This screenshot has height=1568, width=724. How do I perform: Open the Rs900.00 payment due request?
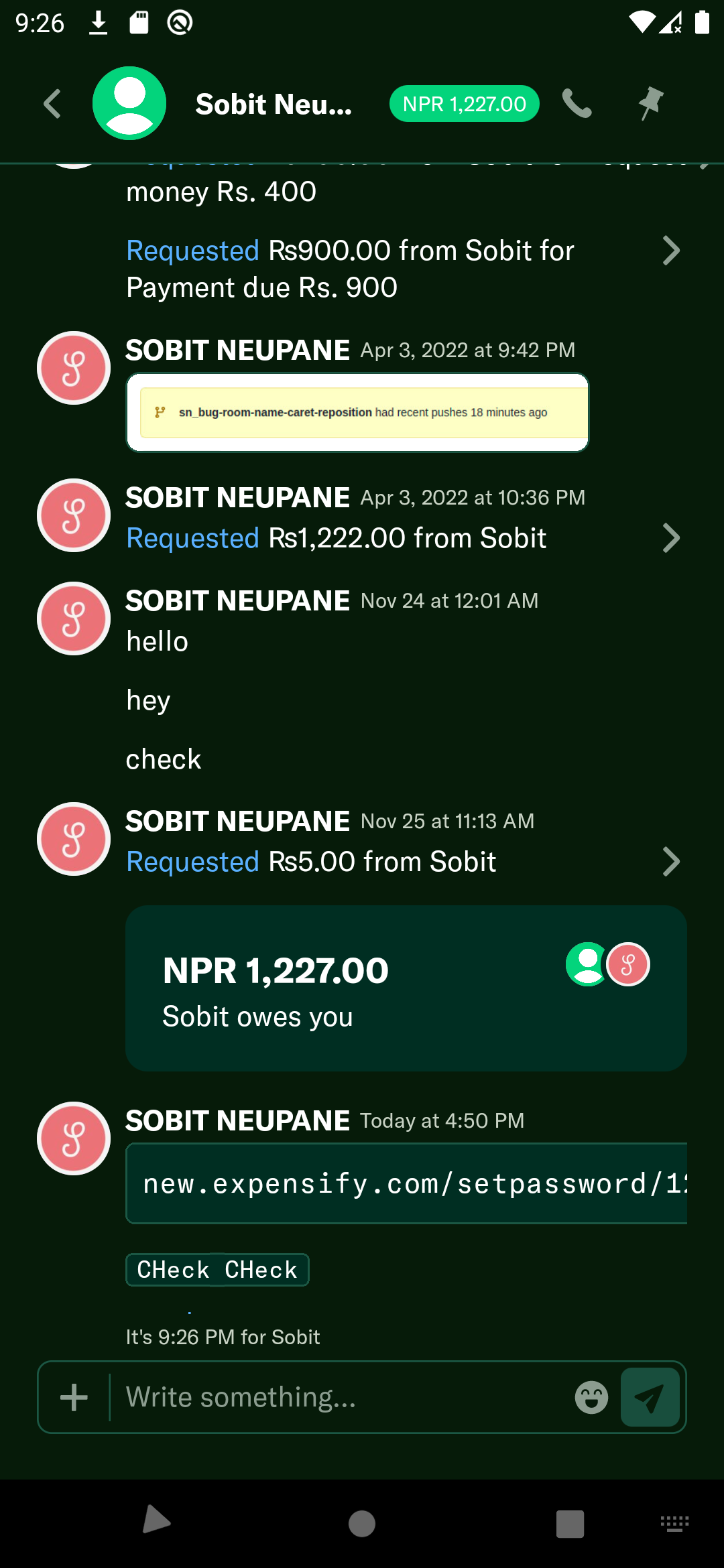pos(402,269)
